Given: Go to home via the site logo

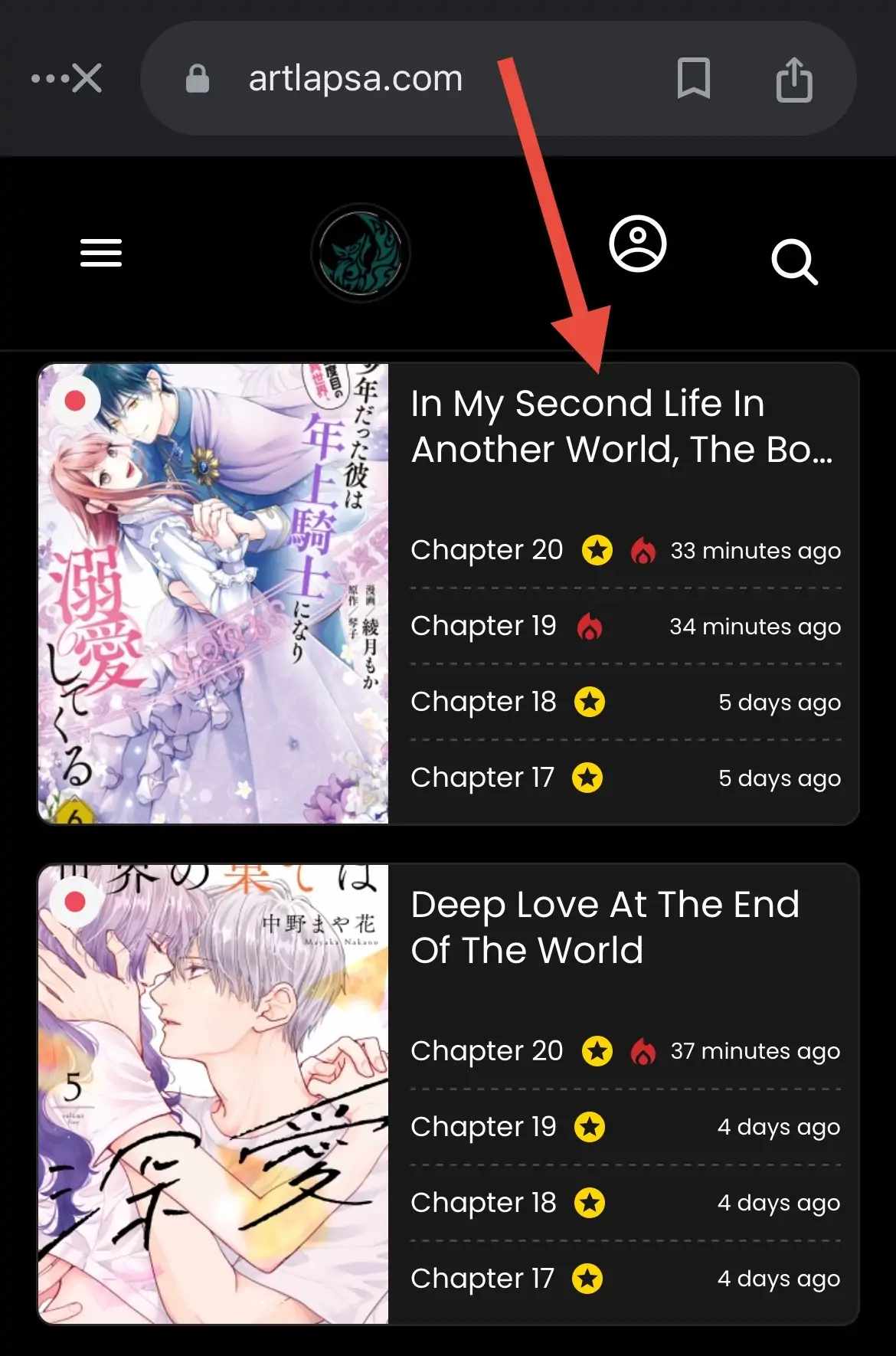Looking at the screenshot, I should tap(361, 253).
